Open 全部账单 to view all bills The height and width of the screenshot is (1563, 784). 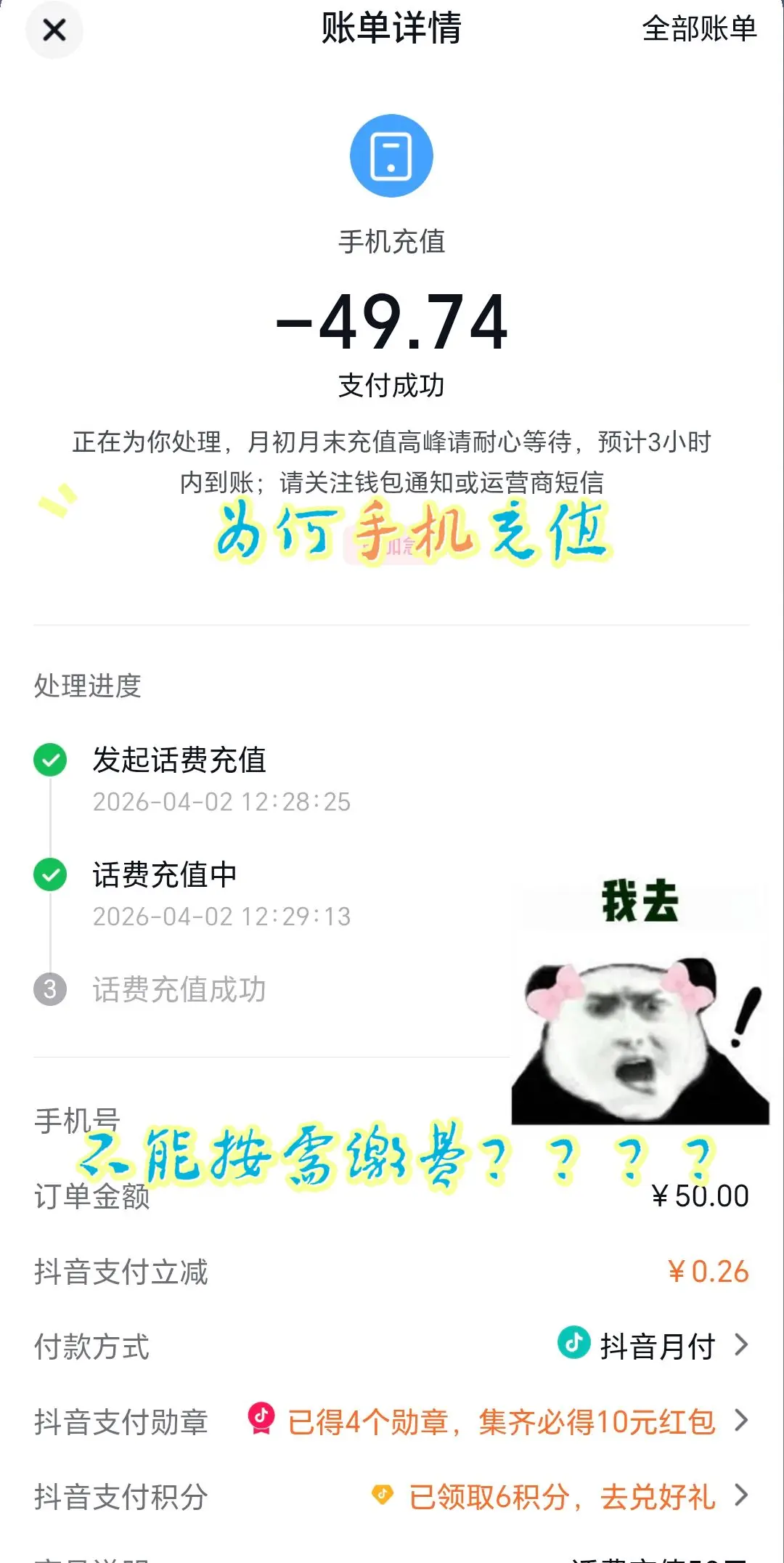[x=698, y=31]
